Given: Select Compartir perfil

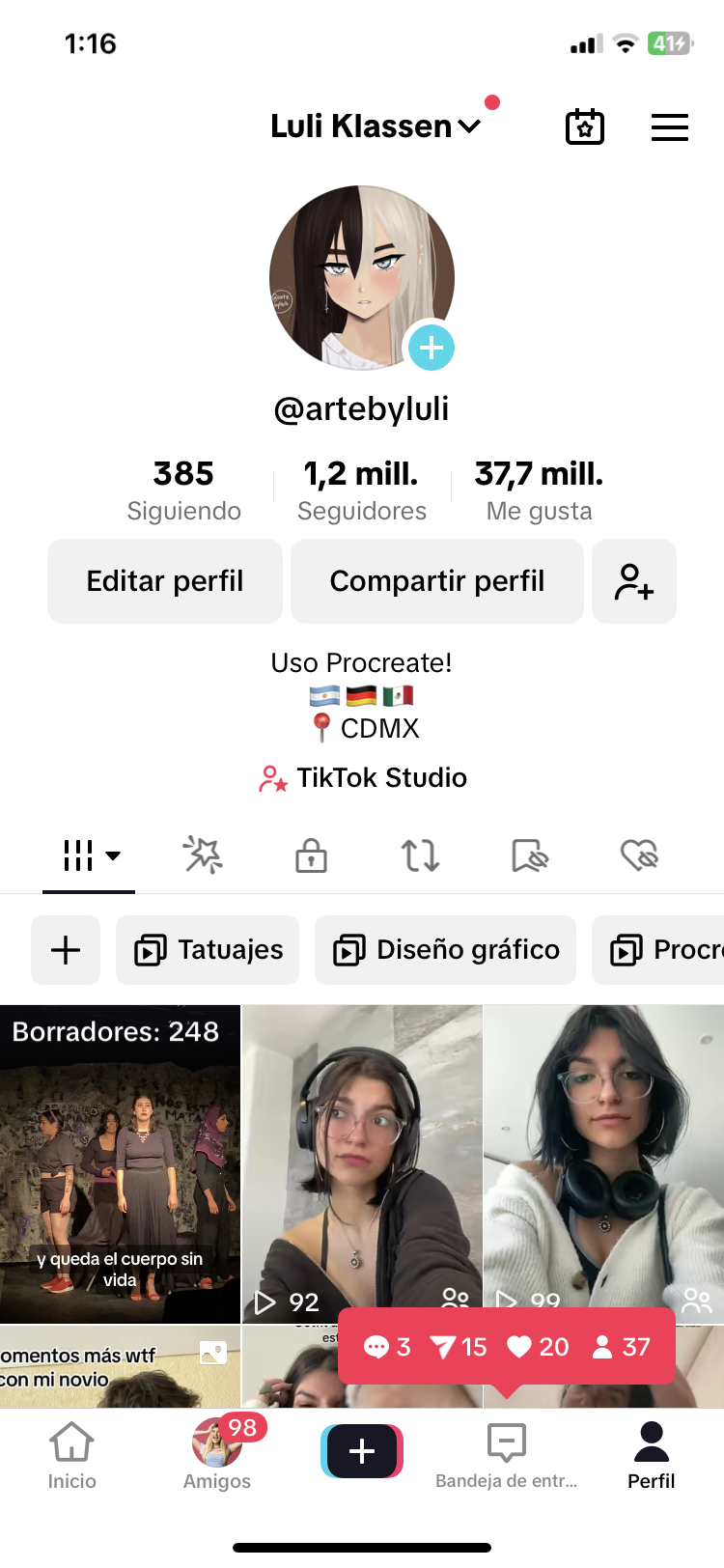Looking at the screenshot, I should click(x=437, y=581).
